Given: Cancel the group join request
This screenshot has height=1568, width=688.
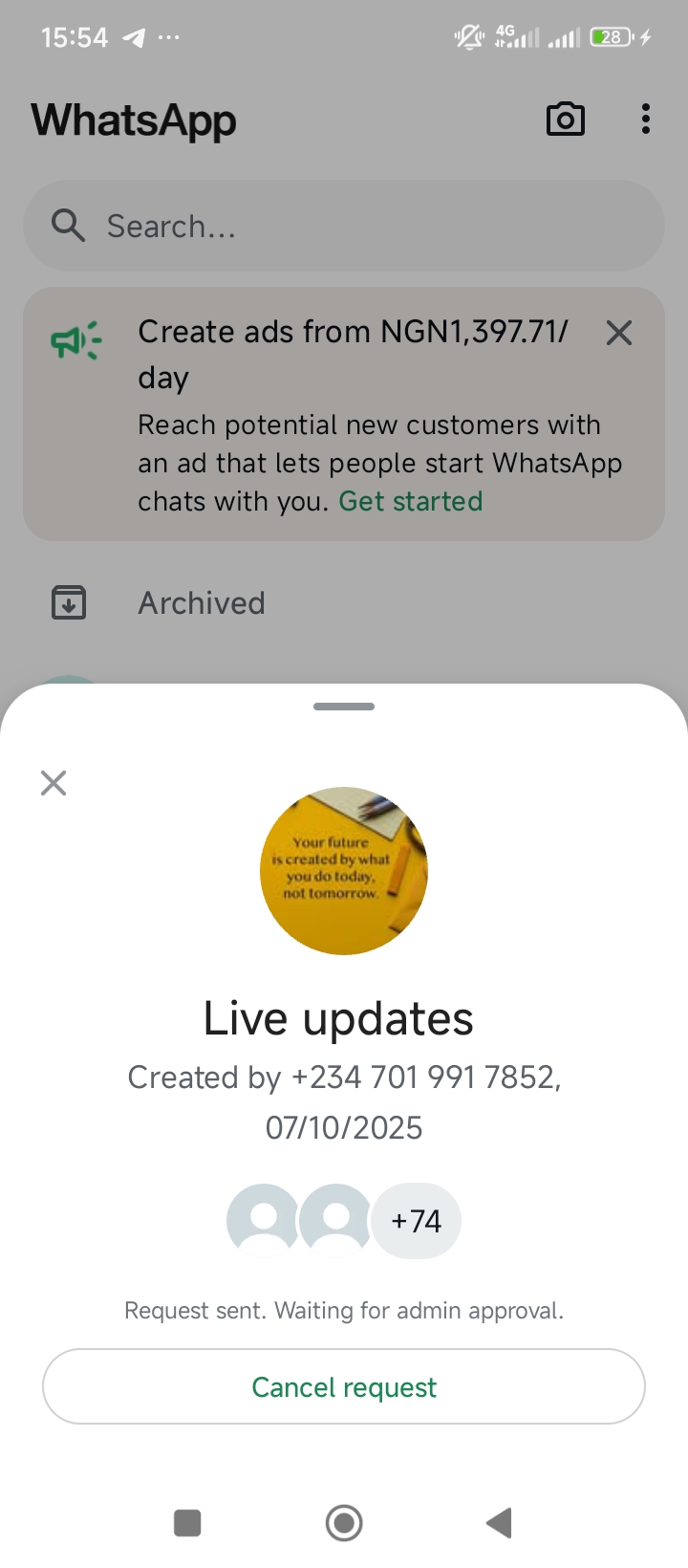Looking at the screenshot, I should pyautogui.click(x=344, y=1386).
